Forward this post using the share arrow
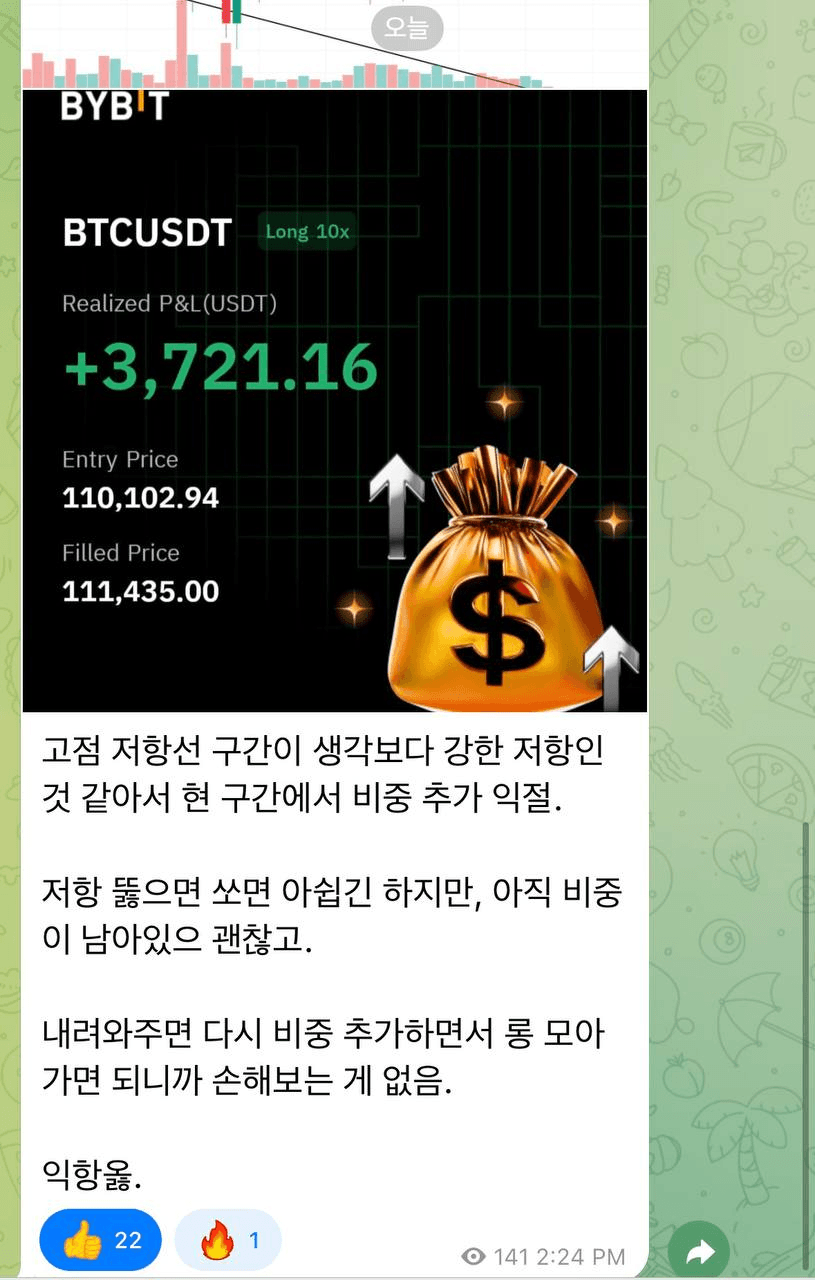Screen dimensions: 815x1280 click(x=701, y=1251)
